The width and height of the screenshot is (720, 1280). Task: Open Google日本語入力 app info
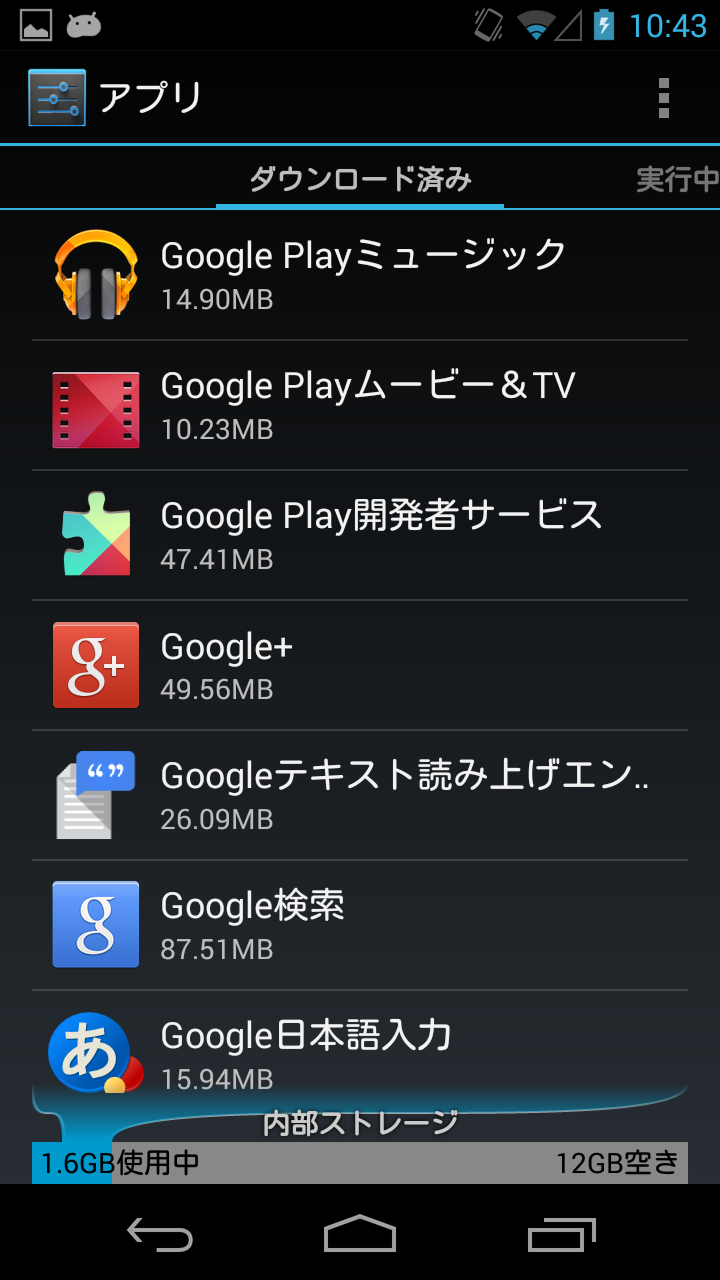coord(360,1050)
